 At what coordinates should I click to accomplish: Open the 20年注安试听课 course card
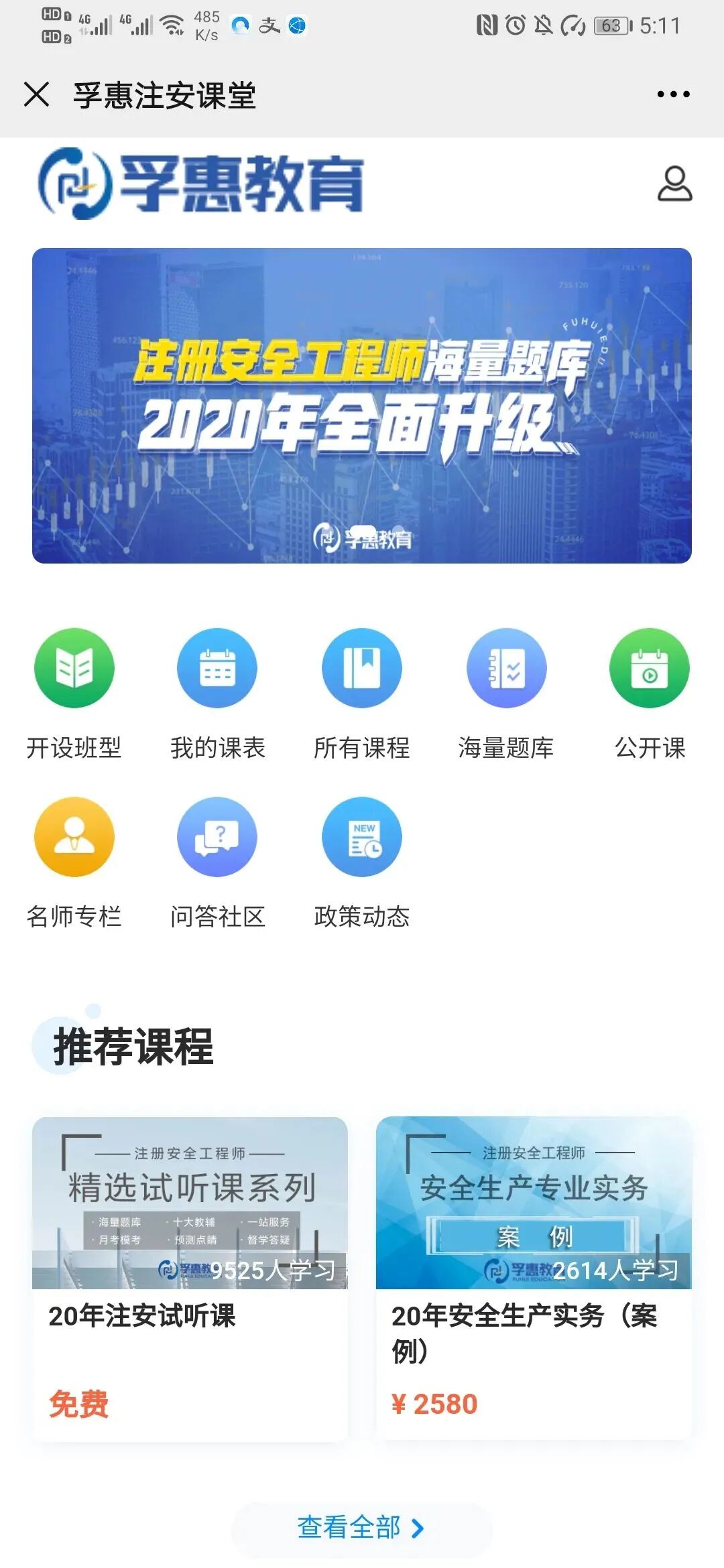coord(190,1279)
